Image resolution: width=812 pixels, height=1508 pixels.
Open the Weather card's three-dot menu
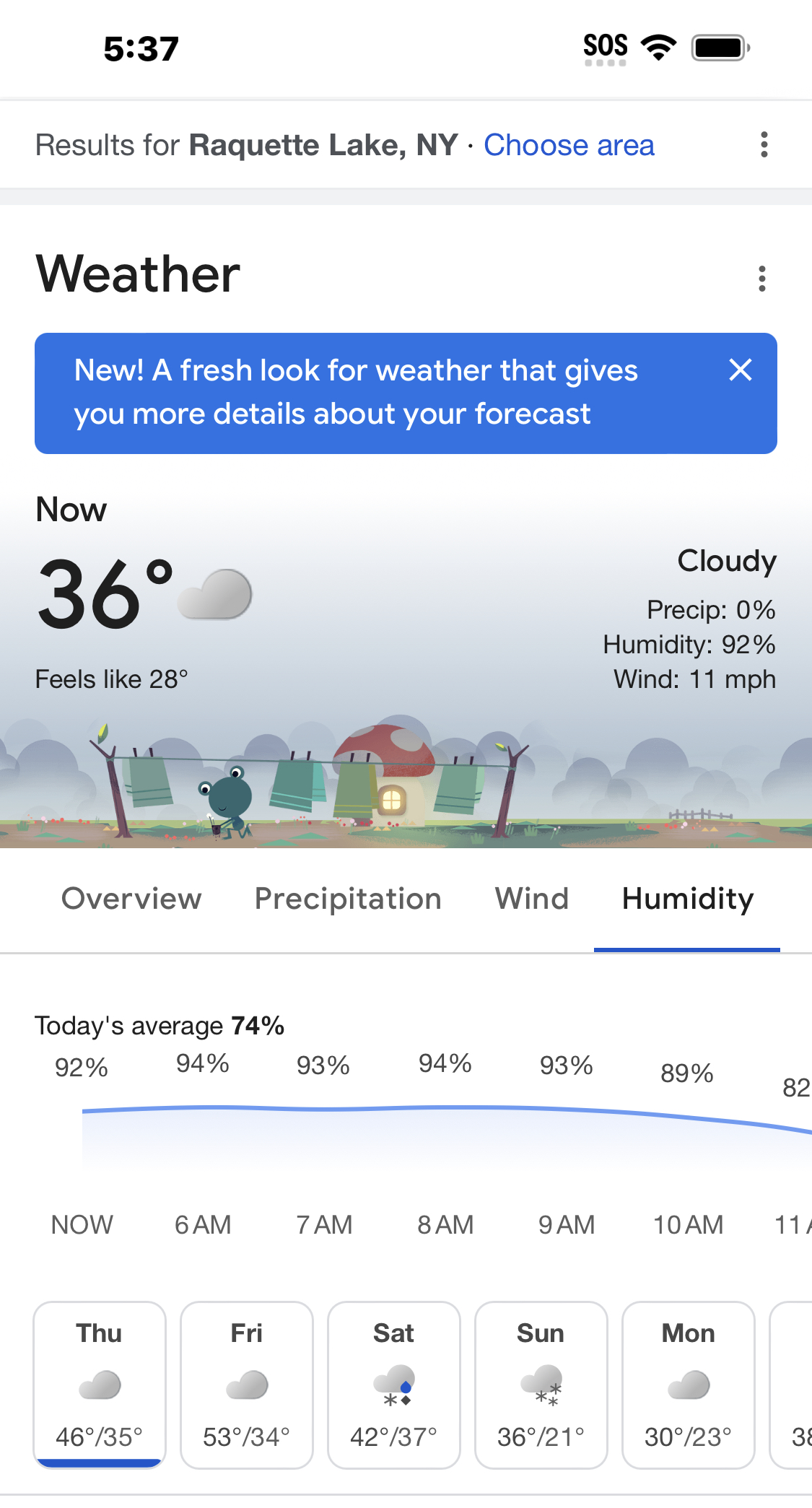pos(761,279)
